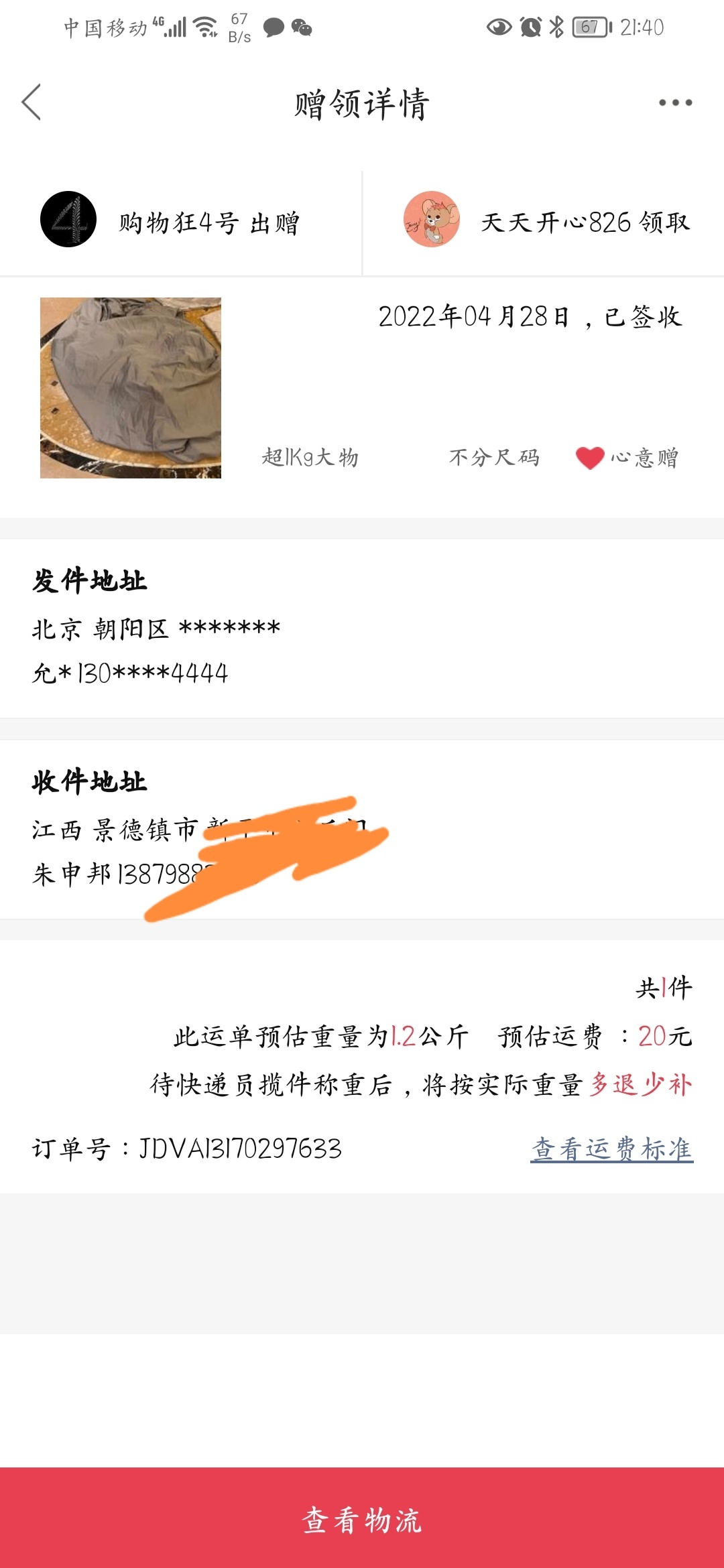The image size is (724, 1568).
Task: Open 购物狂4号's profile avatar
Action: tap(68, 220)
